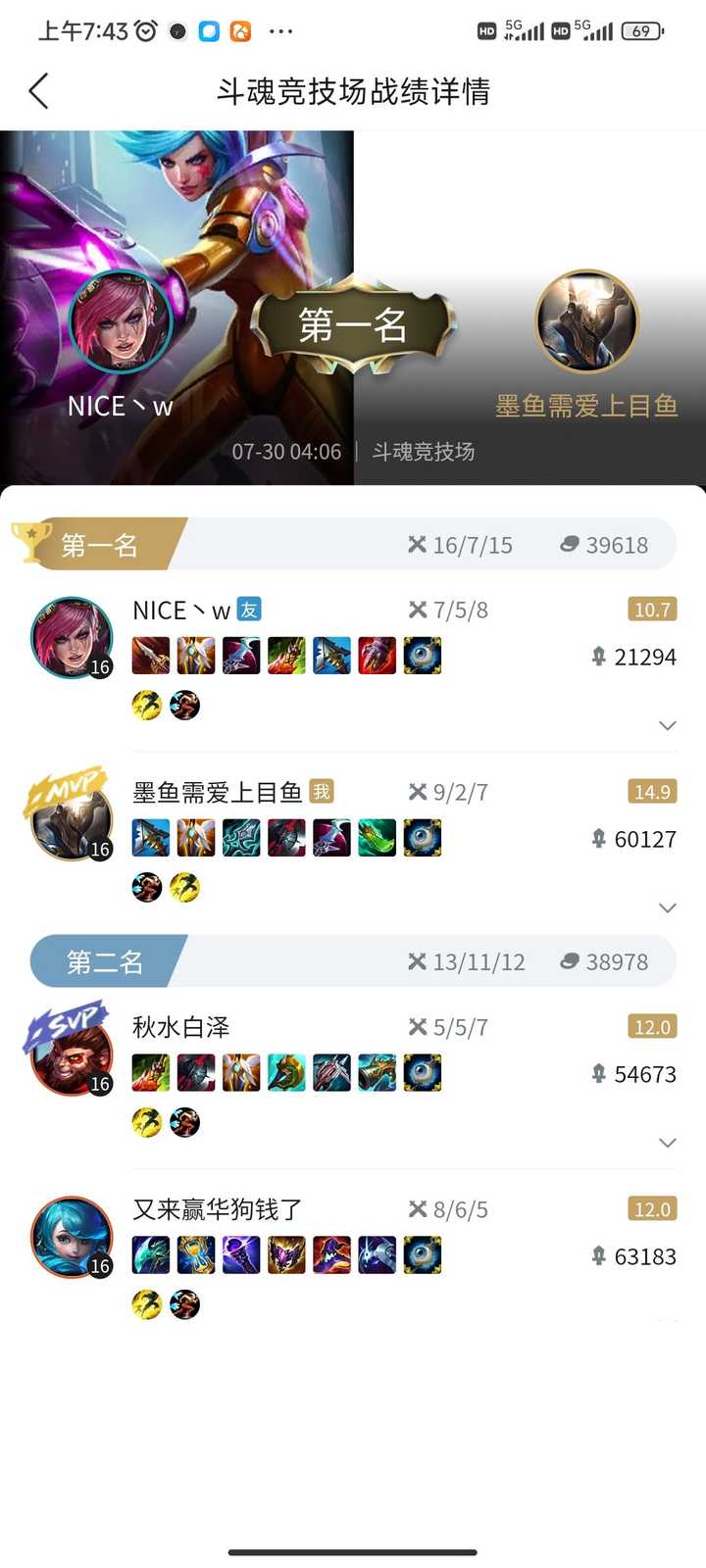Go back from the match details page
This screenshot has height=1568, width=706.
[38, 91]
